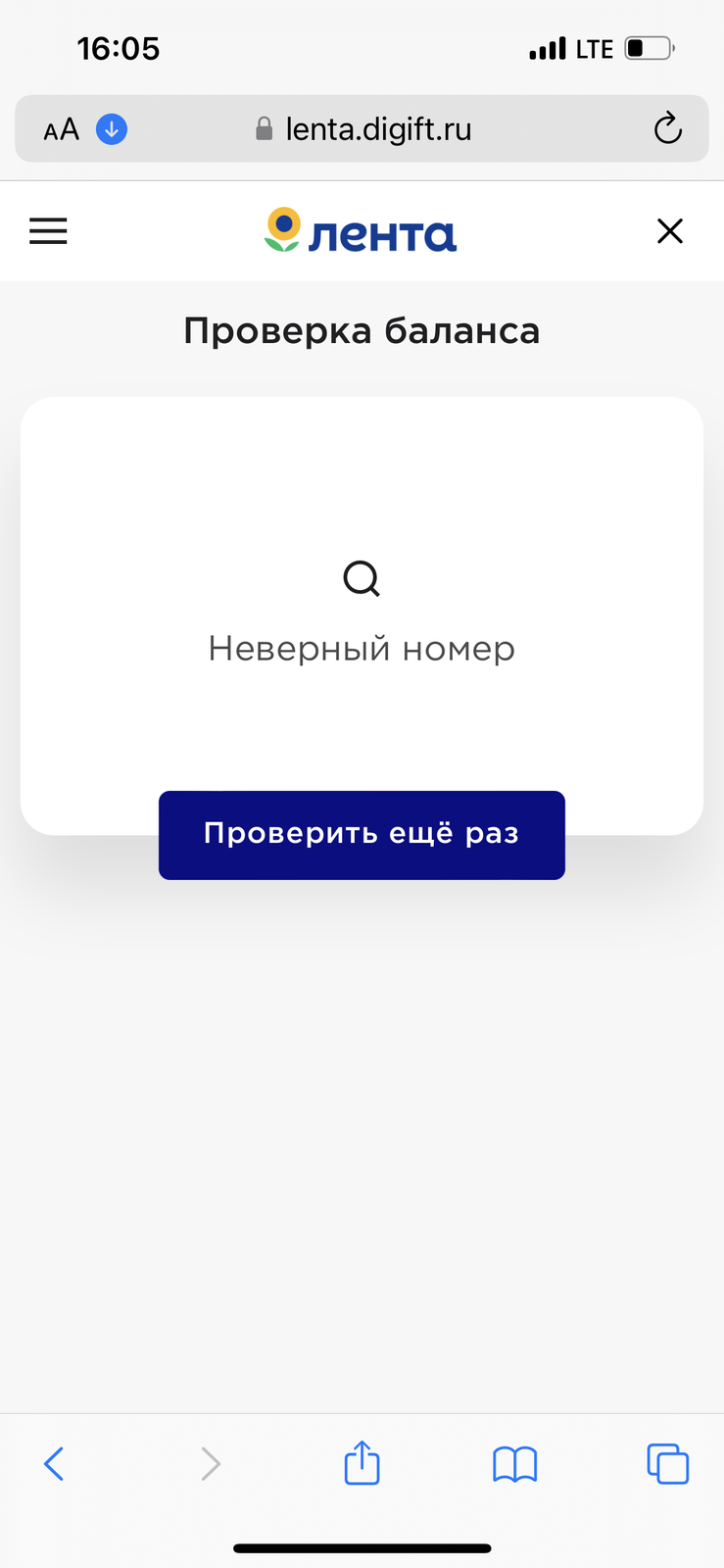Image resolution: width=724 pixels, height=1568 pixels.
Task: Open the hamburger menu
Action: [x=48, y=231]
